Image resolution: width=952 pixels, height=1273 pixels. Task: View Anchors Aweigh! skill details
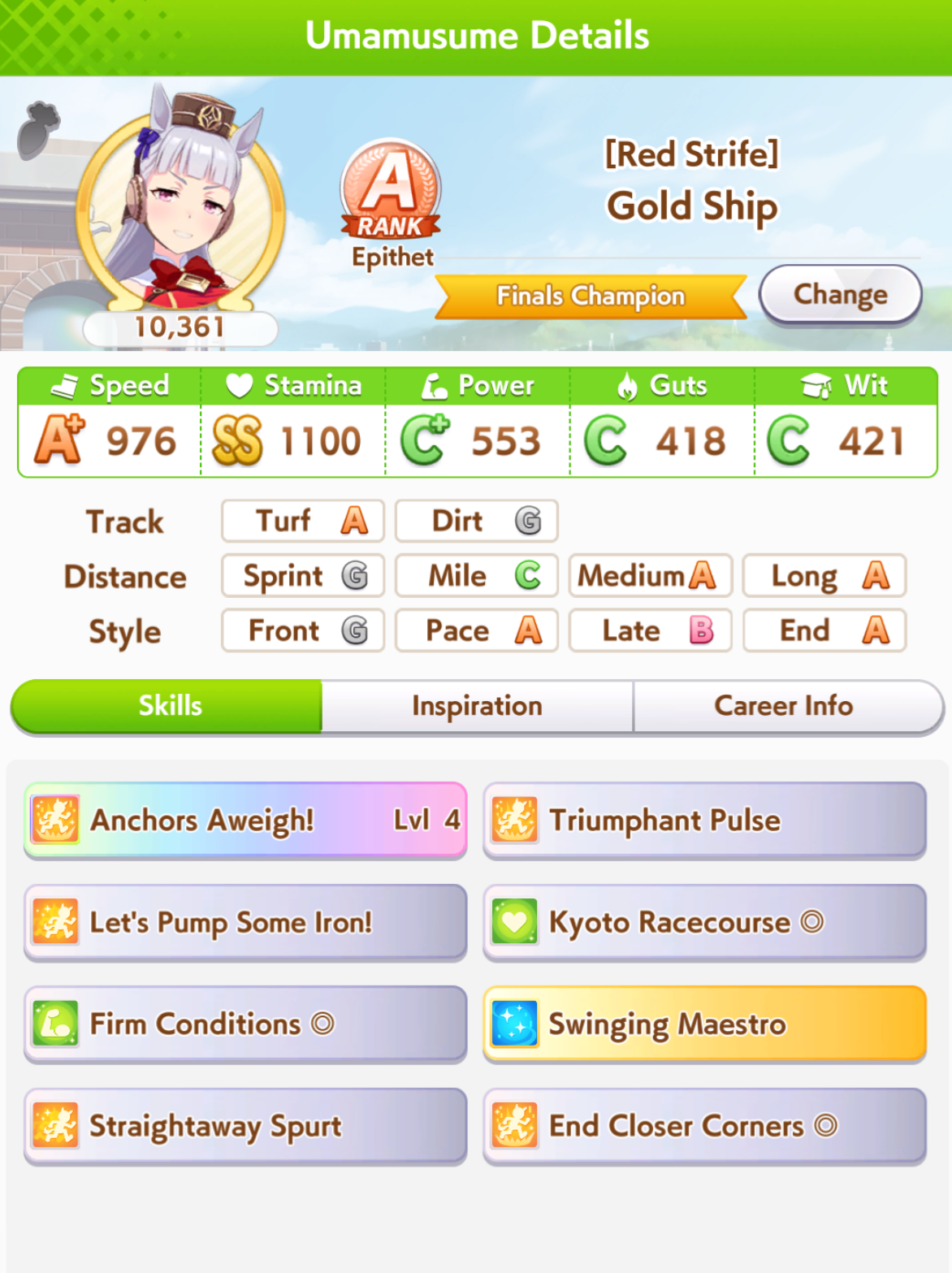pos(245,821)
